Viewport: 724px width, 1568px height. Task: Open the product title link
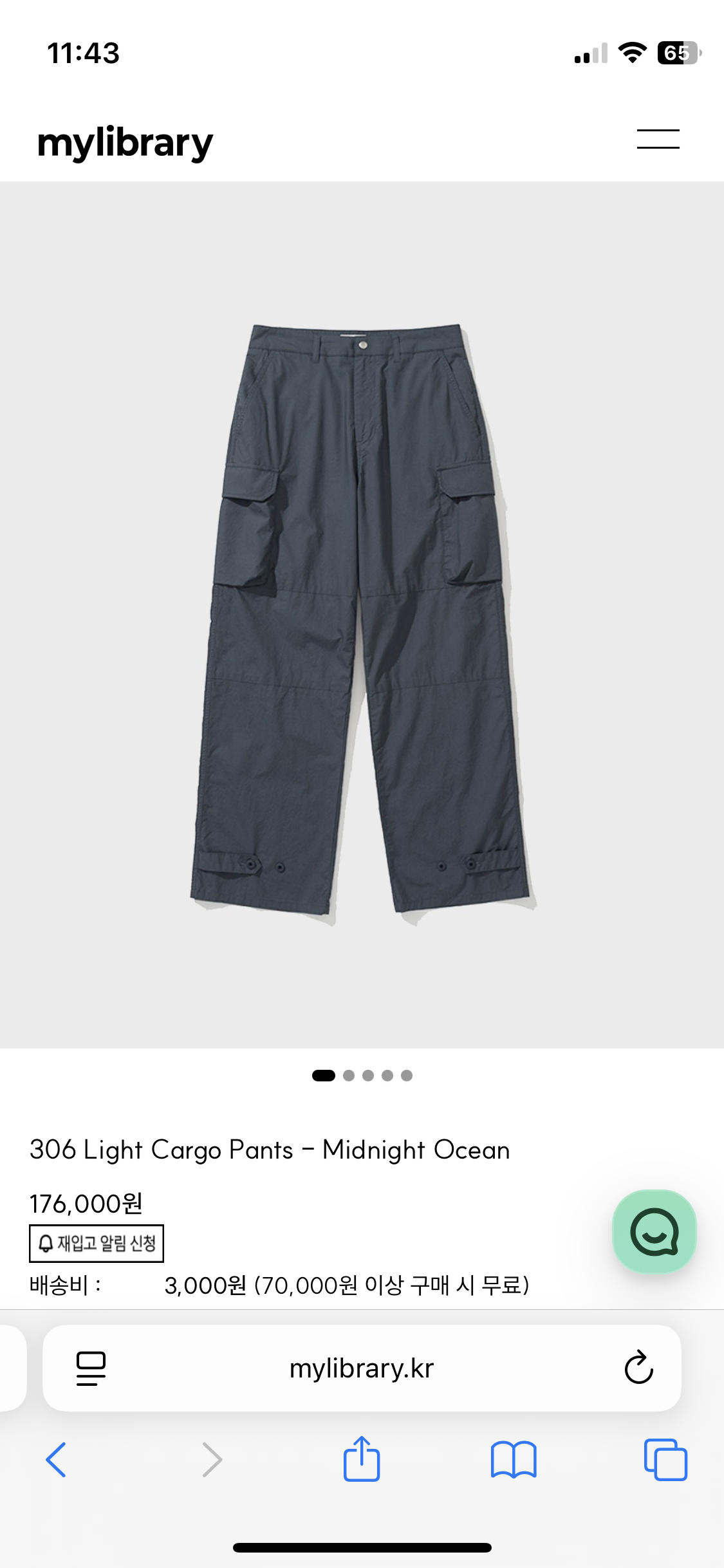(270, 1150)
